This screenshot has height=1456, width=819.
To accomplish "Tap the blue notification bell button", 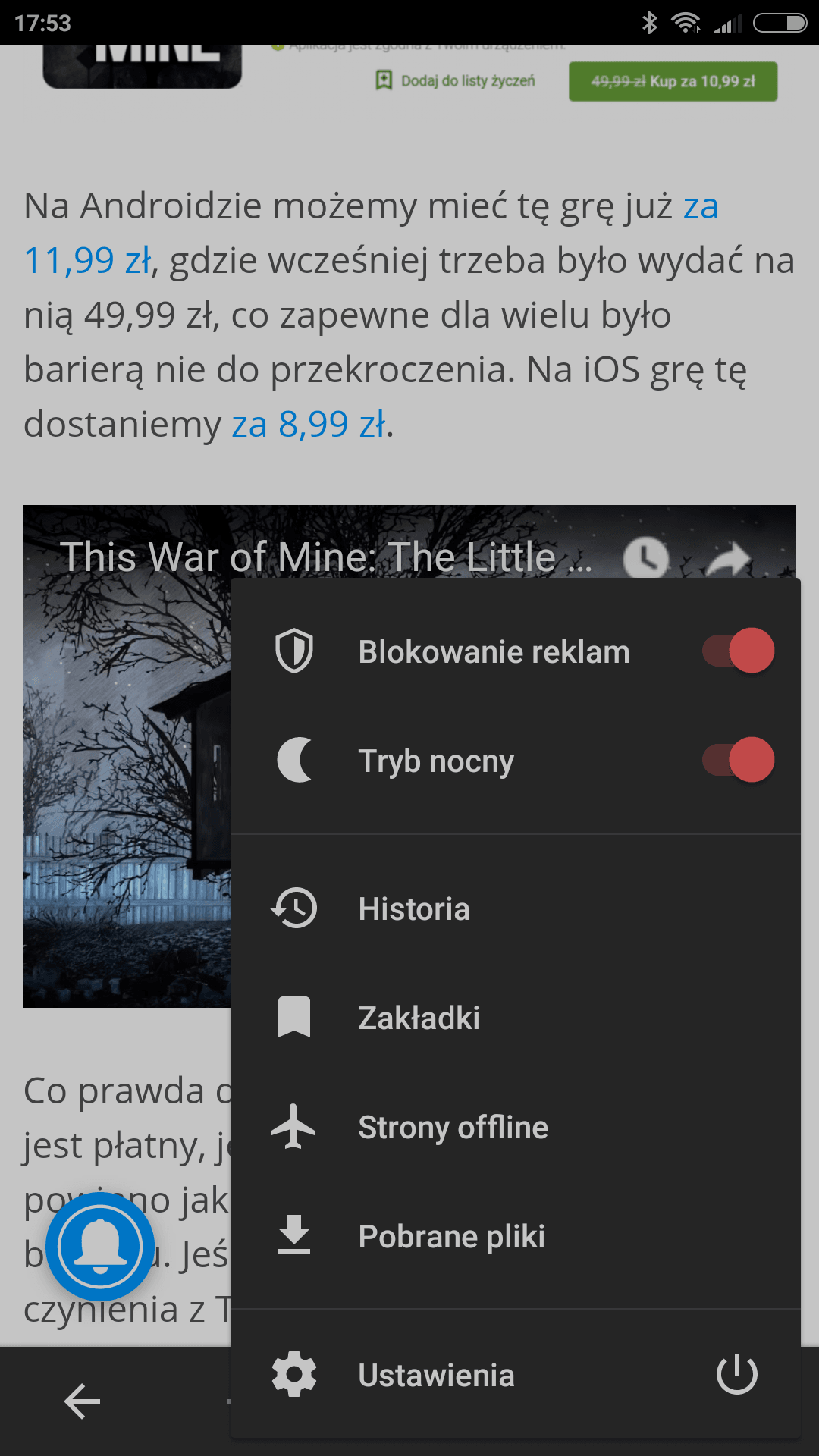I will 100,1247.
